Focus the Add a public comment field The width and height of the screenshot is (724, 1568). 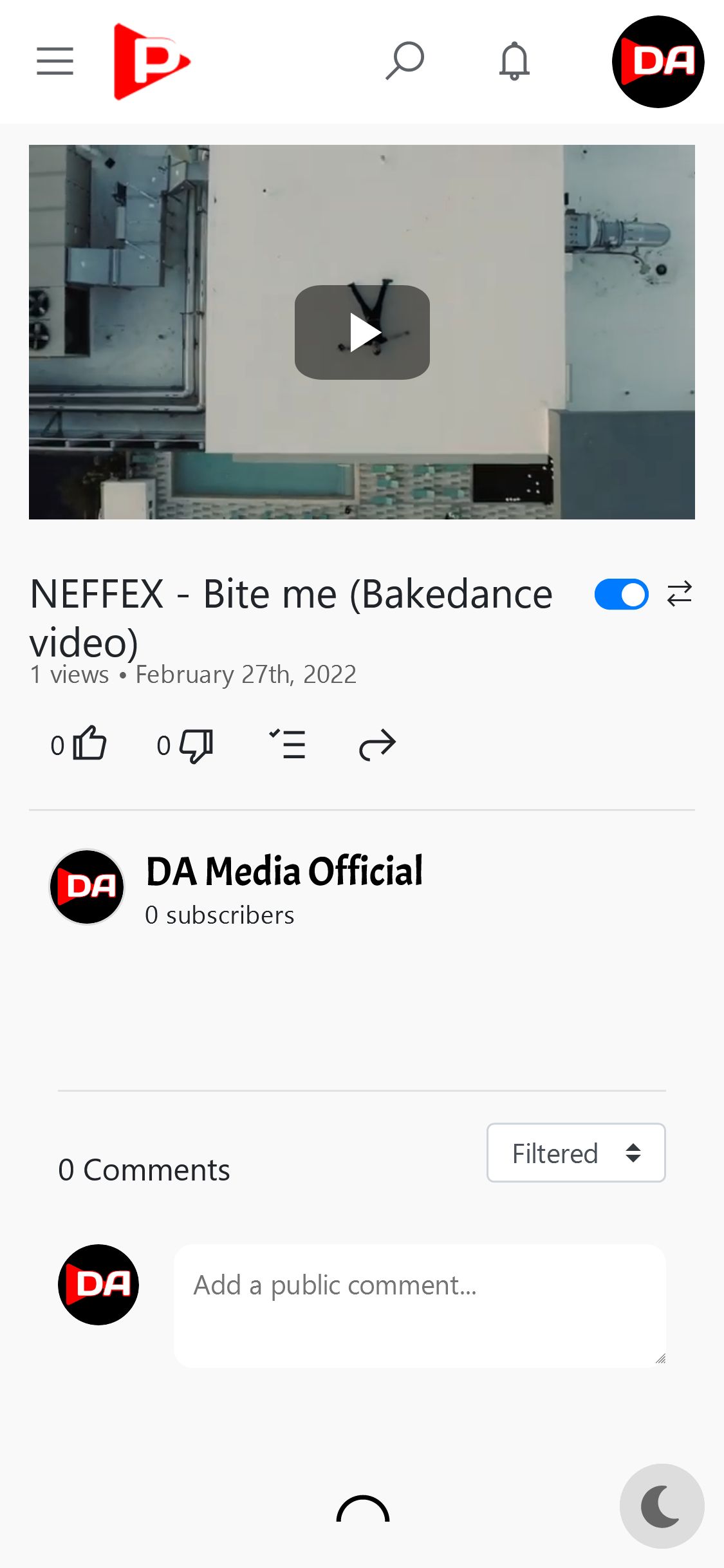pos(420,1305)
